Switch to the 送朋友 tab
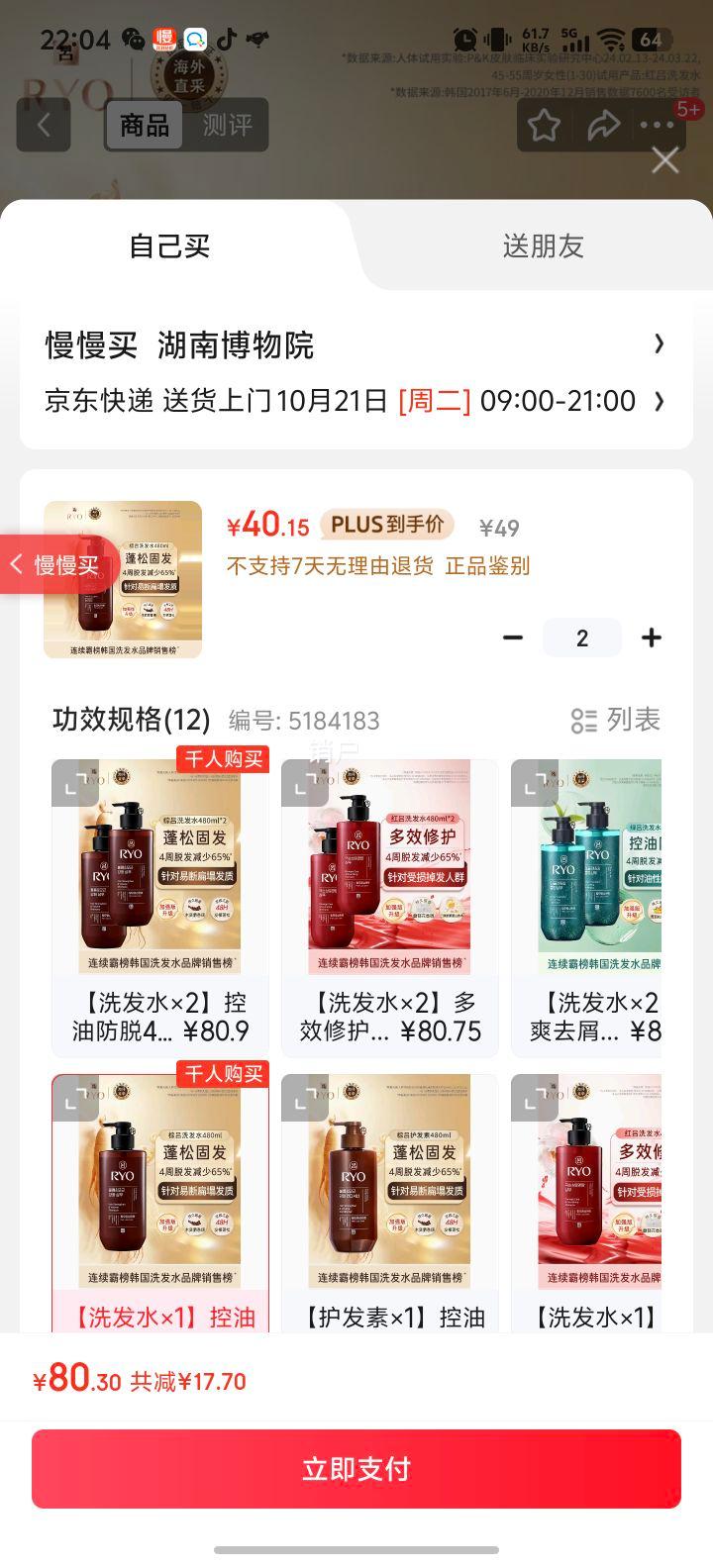This screenshot has height=1568, width=713. tap(543, 246)
